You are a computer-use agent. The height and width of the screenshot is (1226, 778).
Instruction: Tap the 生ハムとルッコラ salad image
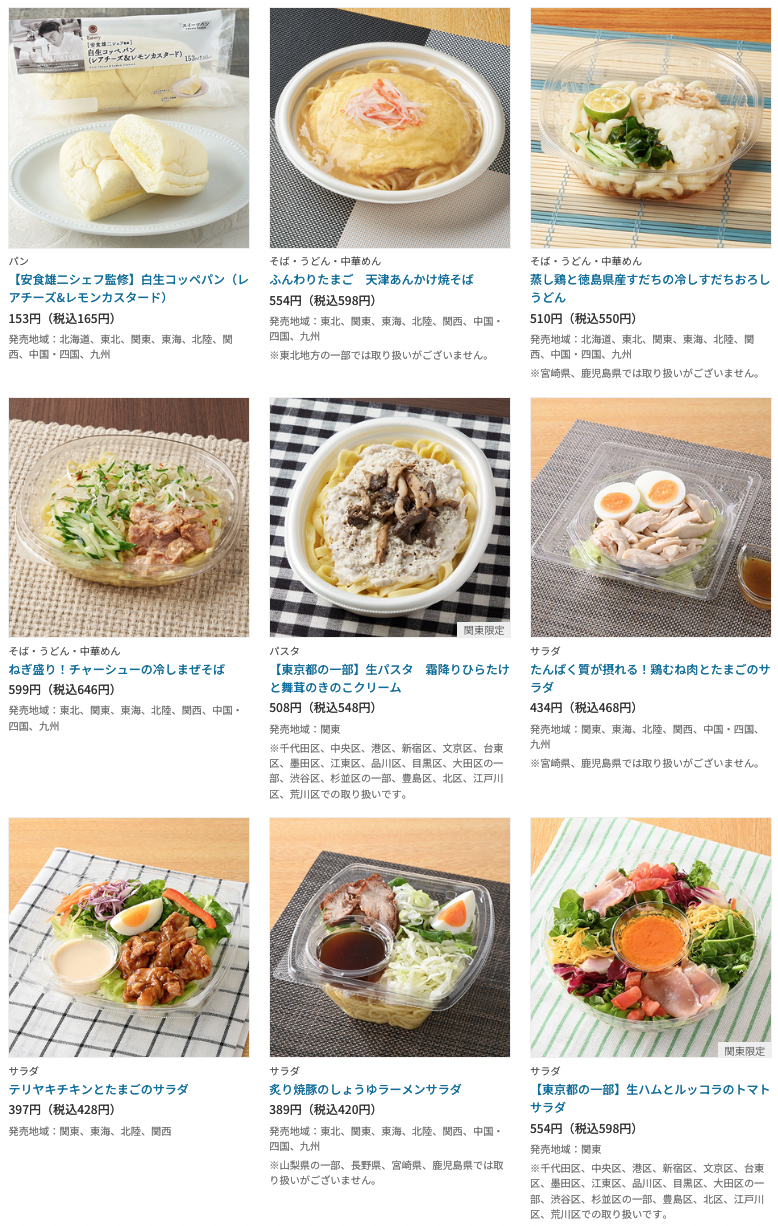pyautogui.click(x=650, y=937)
